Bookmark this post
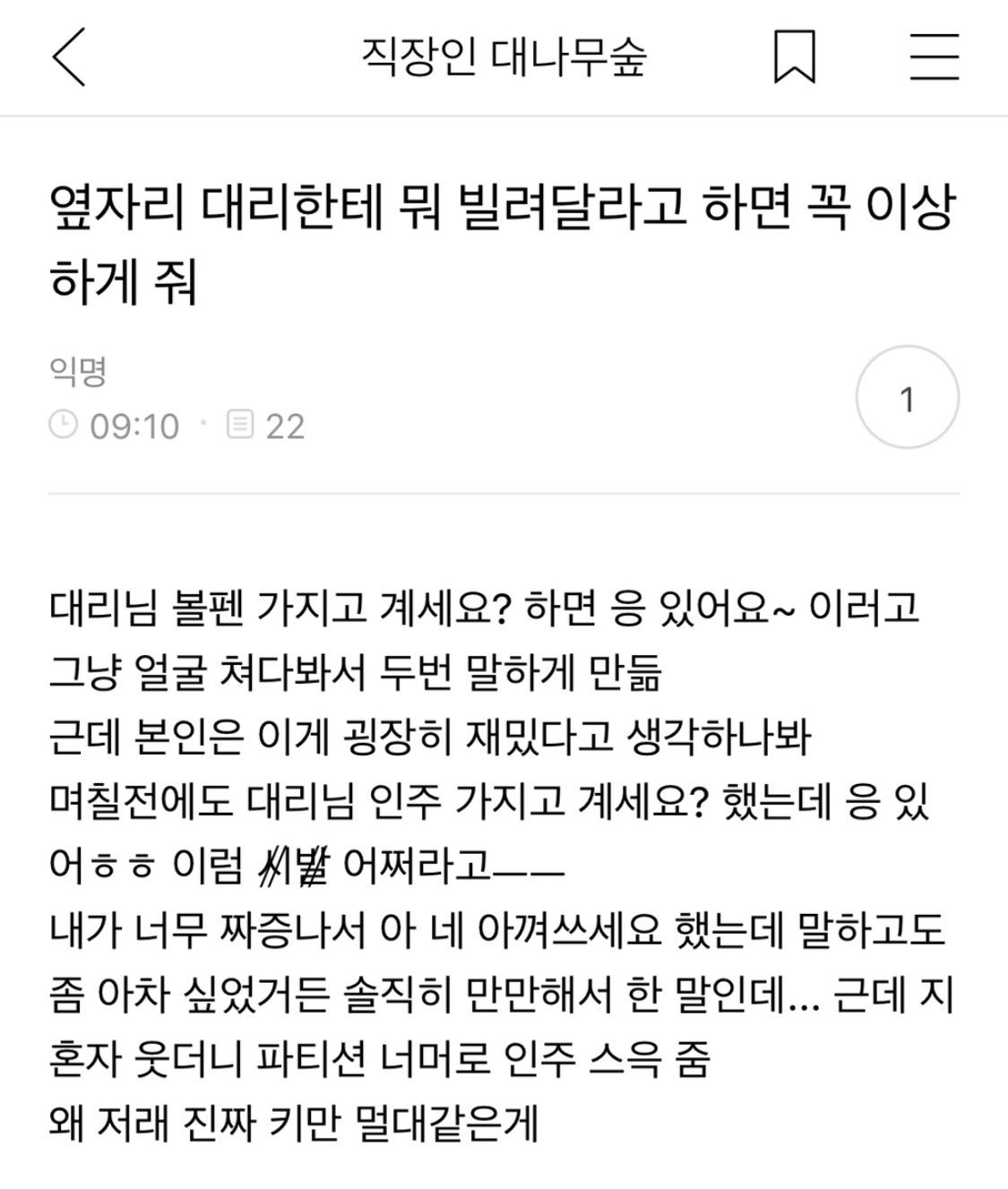The height and width of the screenshot is (1189, 1008). [794, 56]
